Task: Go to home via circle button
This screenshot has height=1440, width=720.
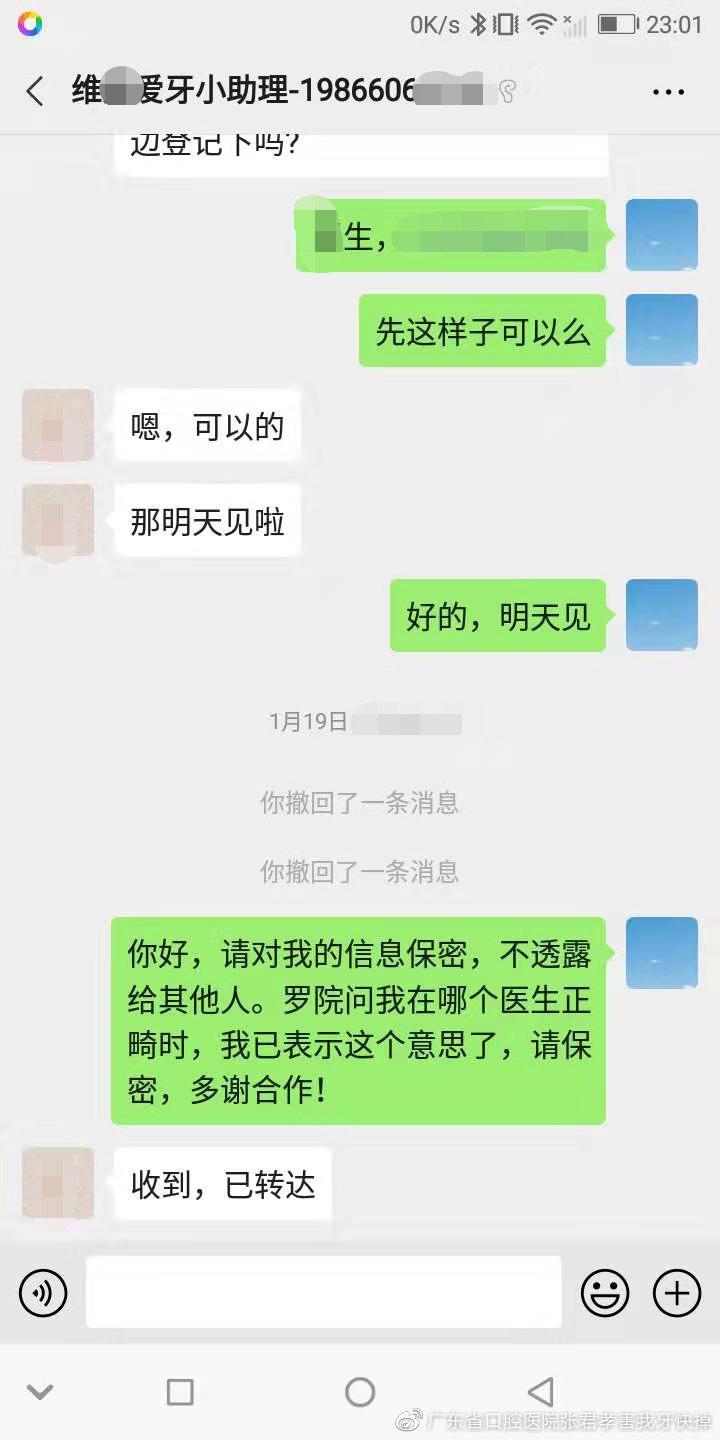Action: click(x=360, y=1391)
